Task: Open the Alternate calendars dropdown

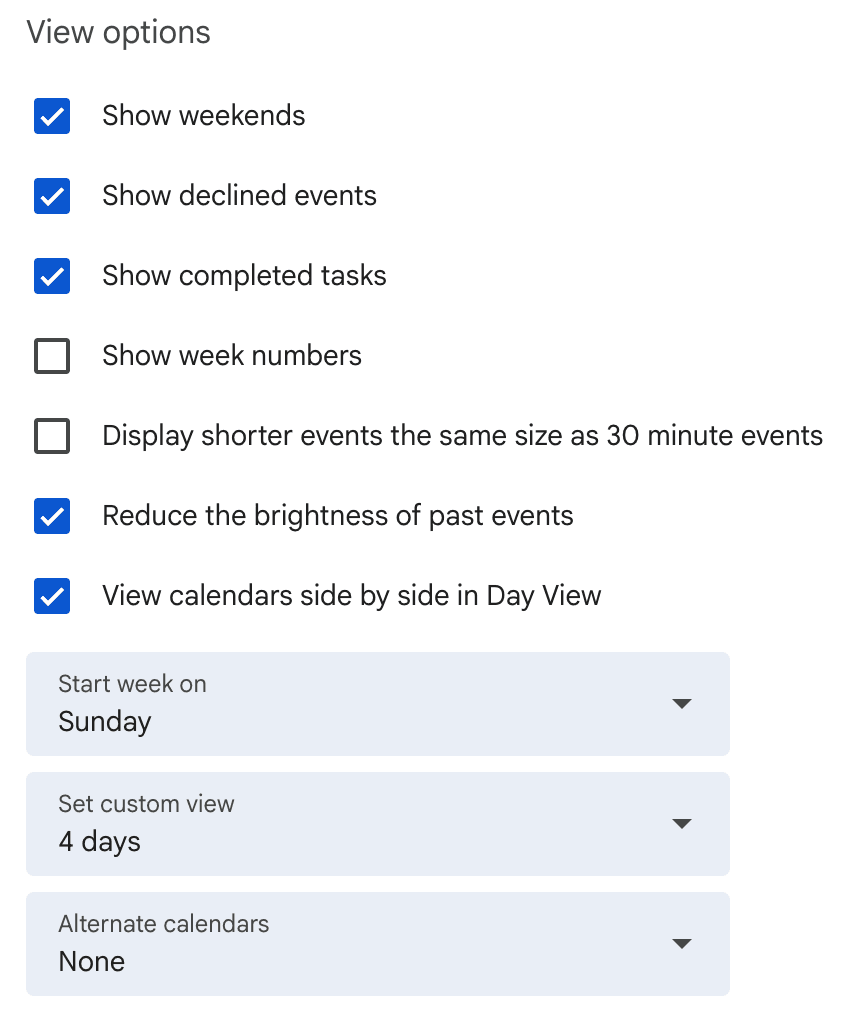Action: [x=378, y=943]
